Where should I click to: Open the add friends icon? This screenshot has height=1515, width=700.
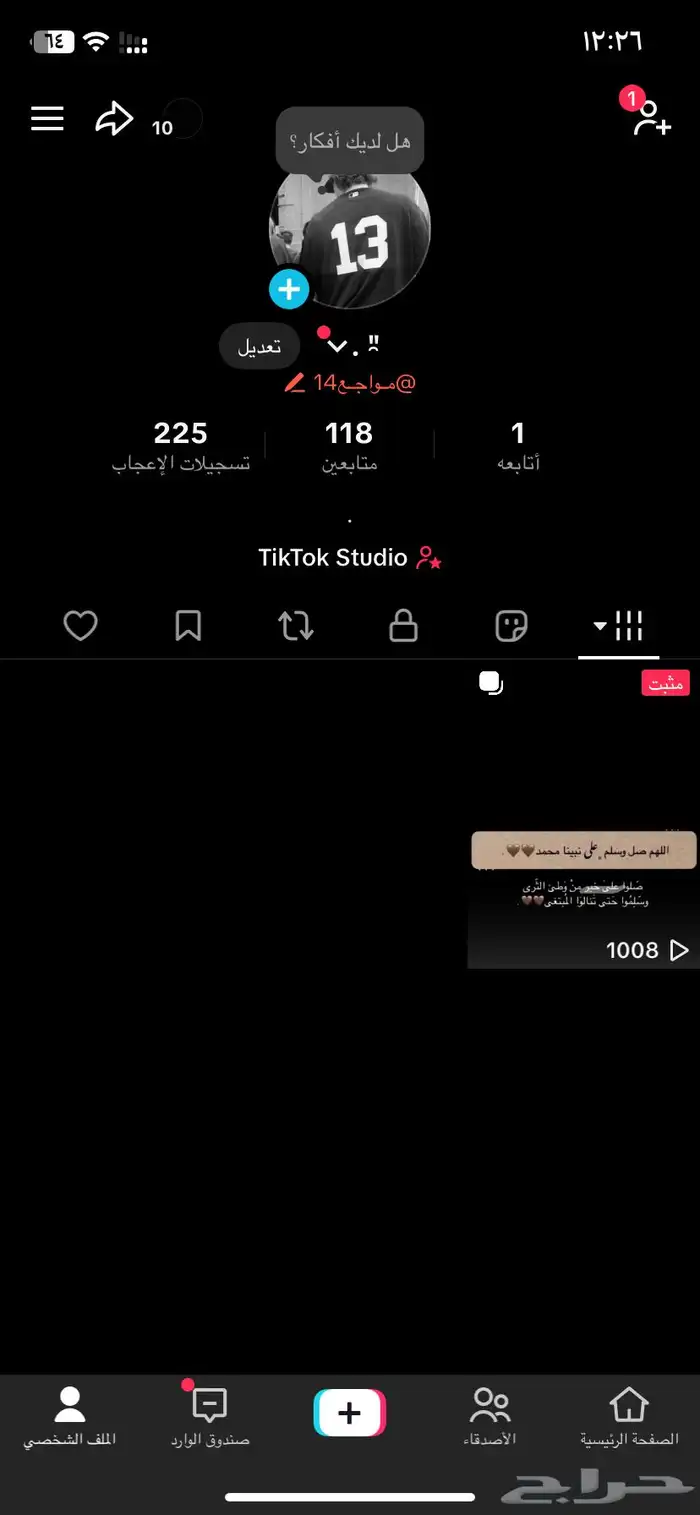pos(650,118)
